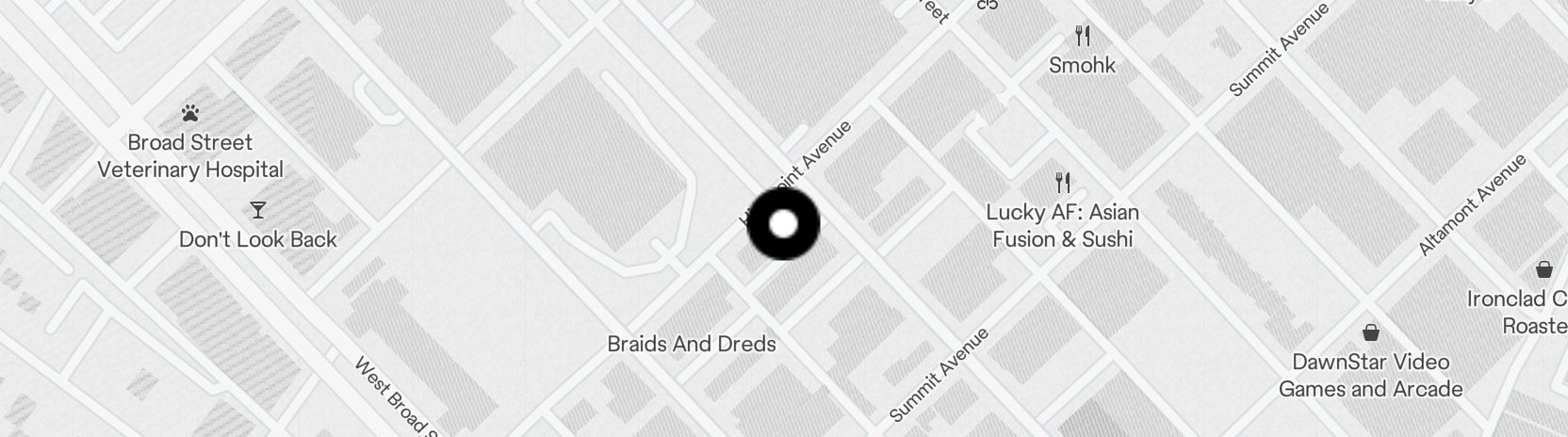
Task: Open DawnStar Video Games and Arcade marker
Action: click(1371, 333)
